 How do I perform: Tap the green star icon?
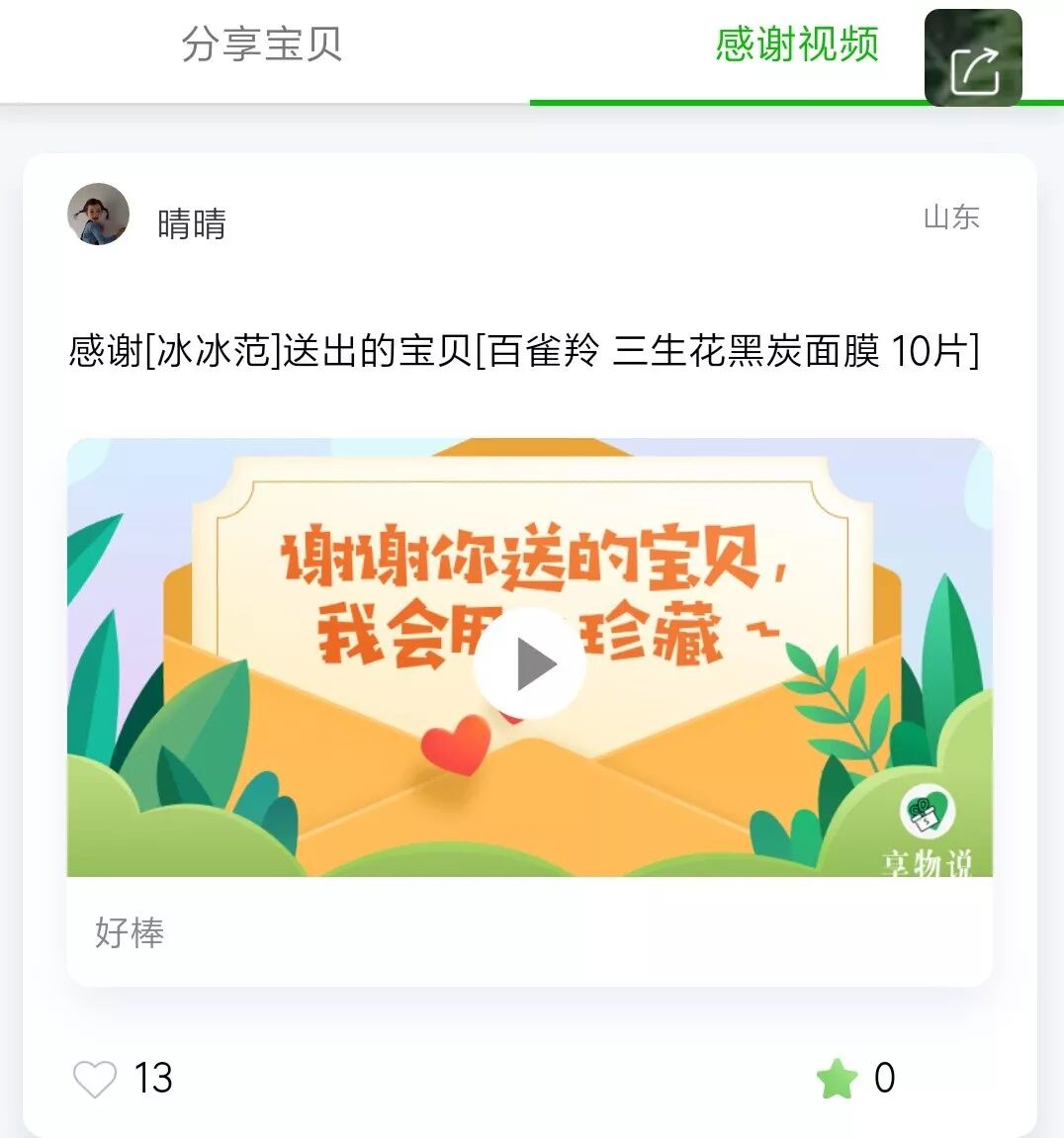tap(837, 1079)
